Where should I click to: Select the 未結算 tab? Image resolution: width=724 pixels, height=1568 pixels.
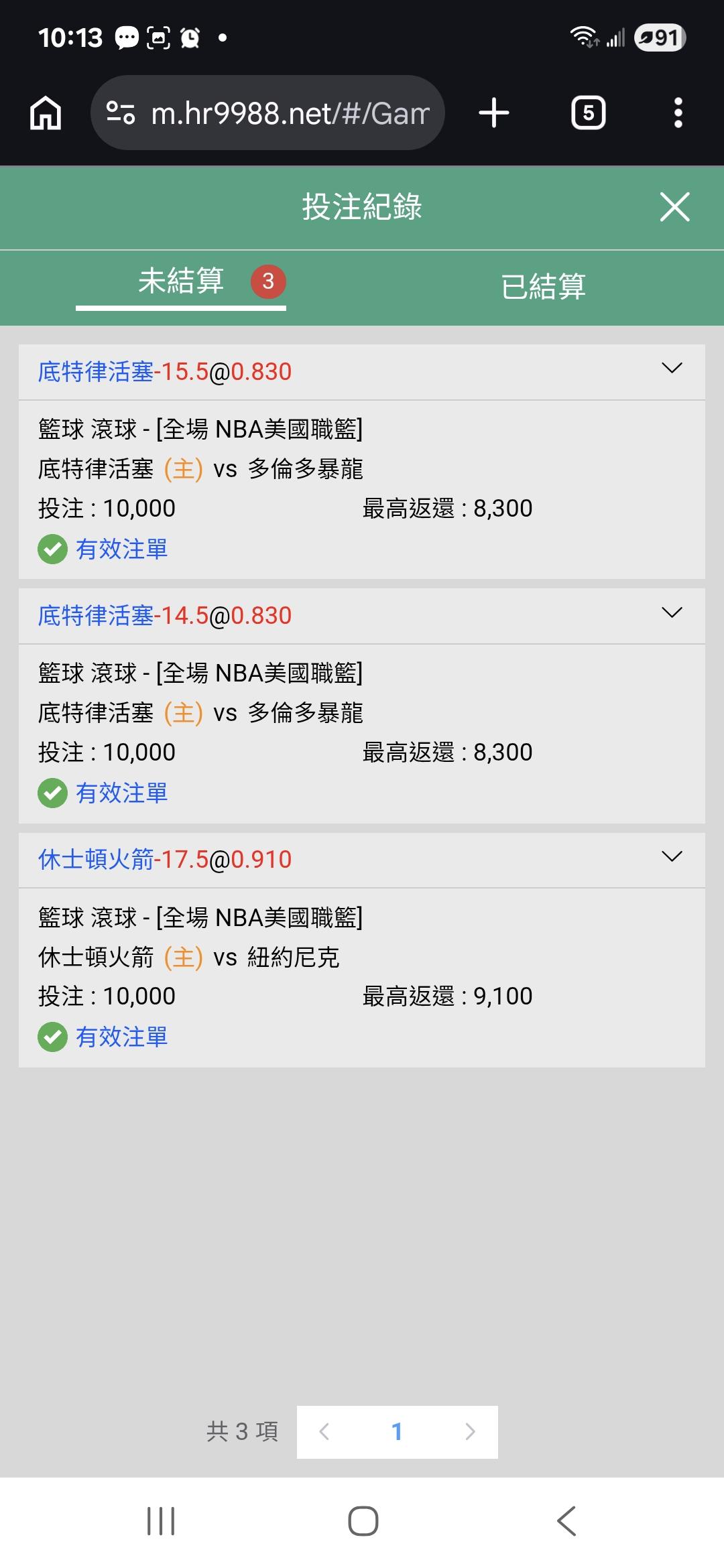coord(181,281)
